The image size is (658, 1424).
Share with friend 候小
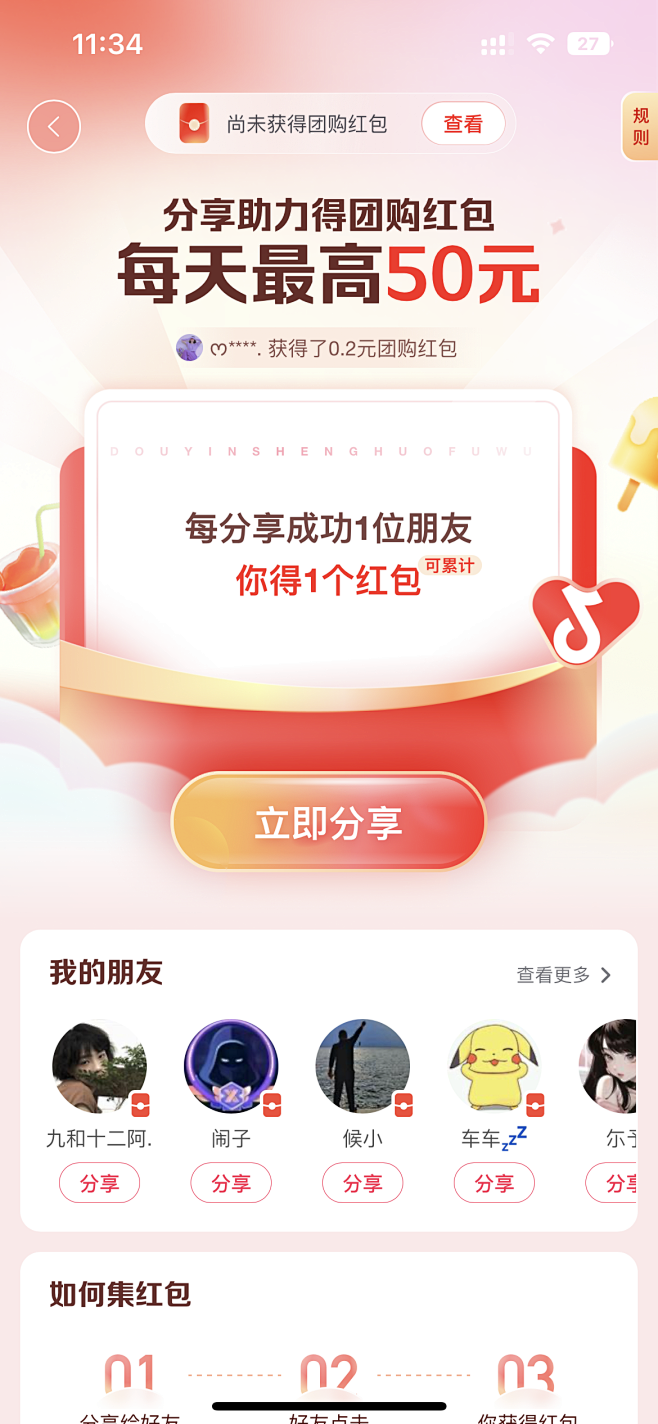tap(362, 1183)
